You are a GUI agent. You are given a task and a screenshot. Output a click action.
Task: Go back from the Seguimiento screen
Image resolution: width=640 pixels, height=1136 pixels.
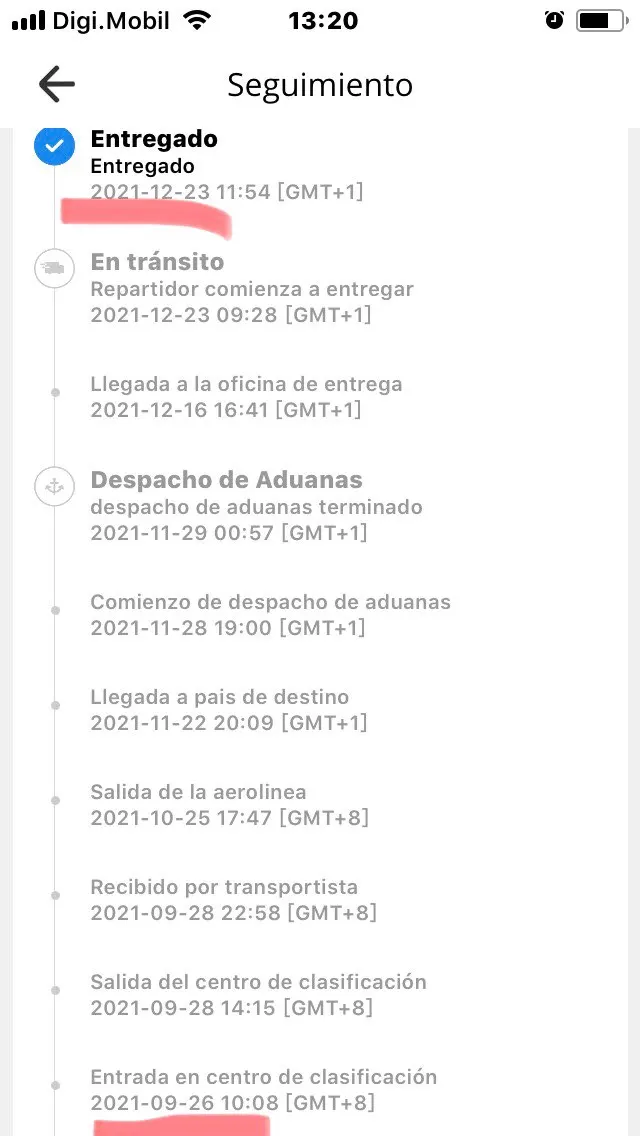[57, 85]
